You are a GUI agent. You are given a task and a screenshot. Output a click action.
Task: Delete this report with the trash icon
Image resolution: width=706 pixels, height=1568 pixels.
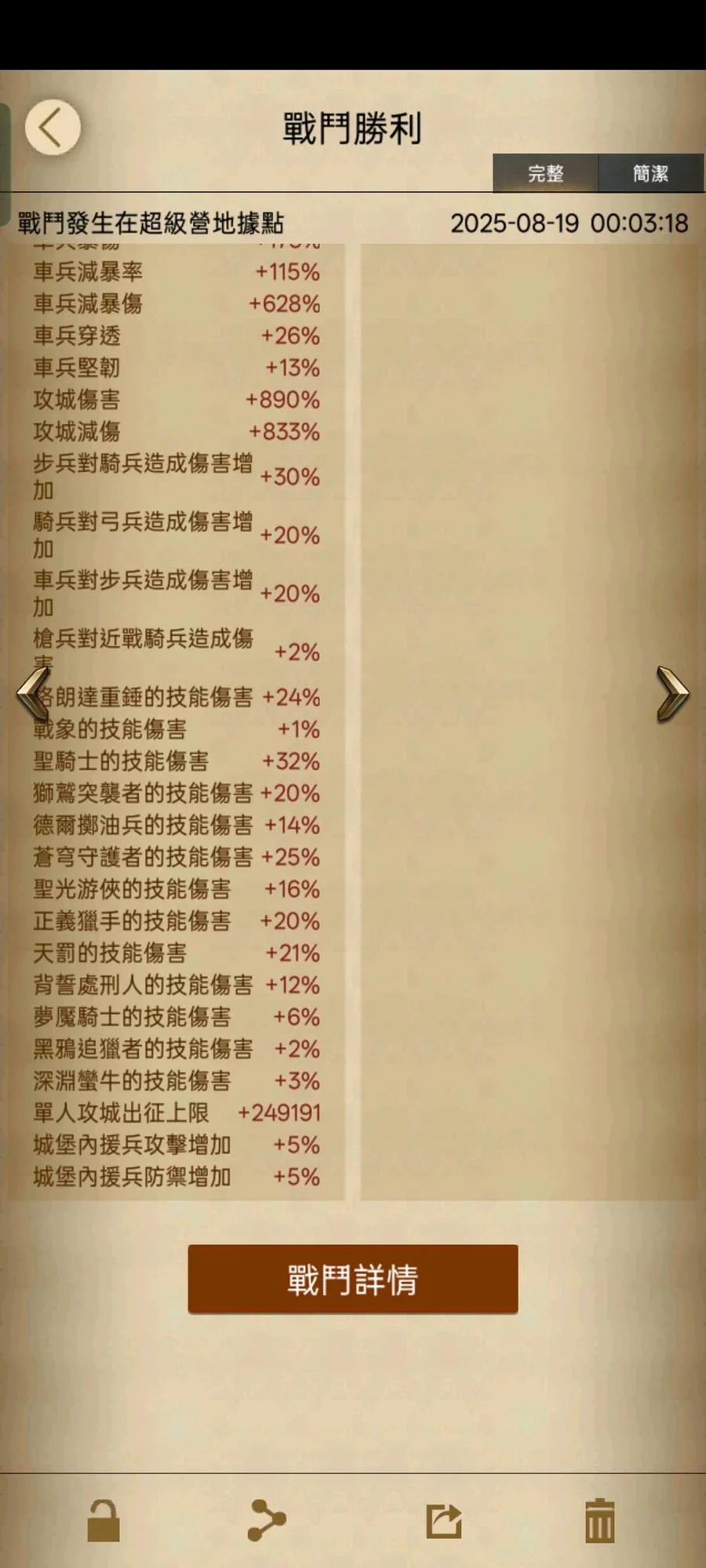pyautogui.click(x=600, y=1521)
